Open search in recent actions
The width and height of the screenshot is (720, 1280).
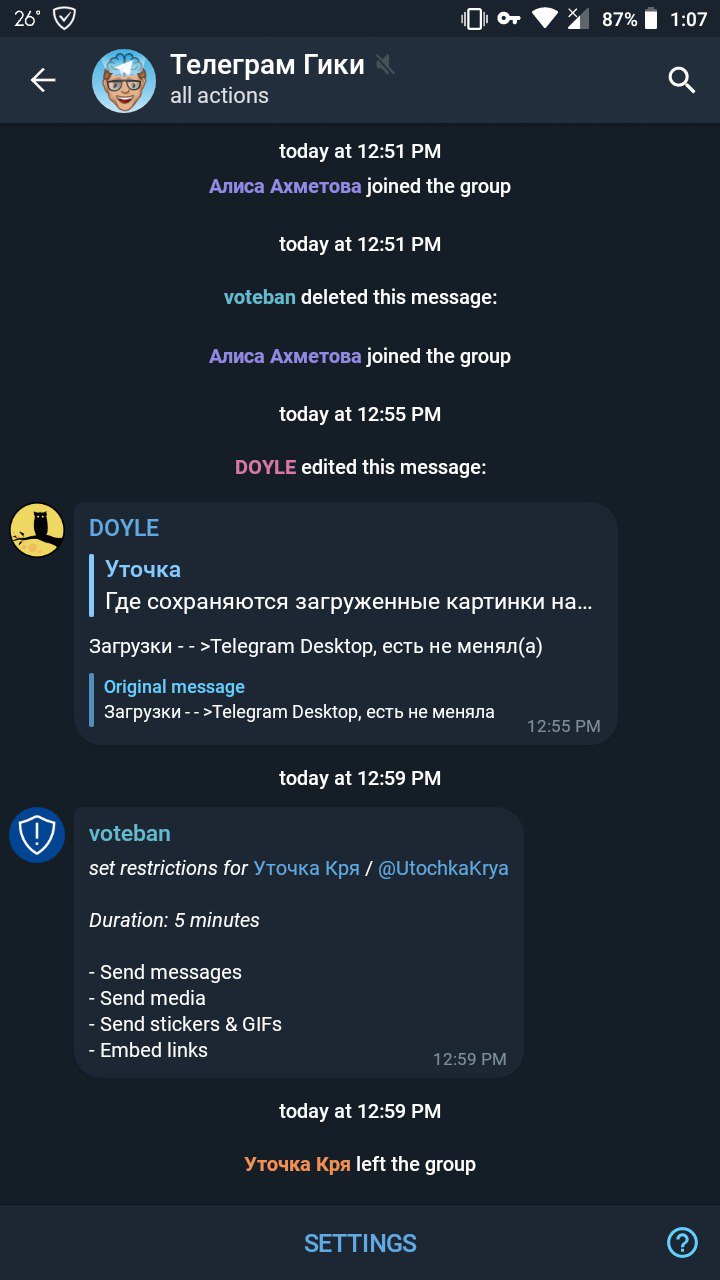click(681, 81)
